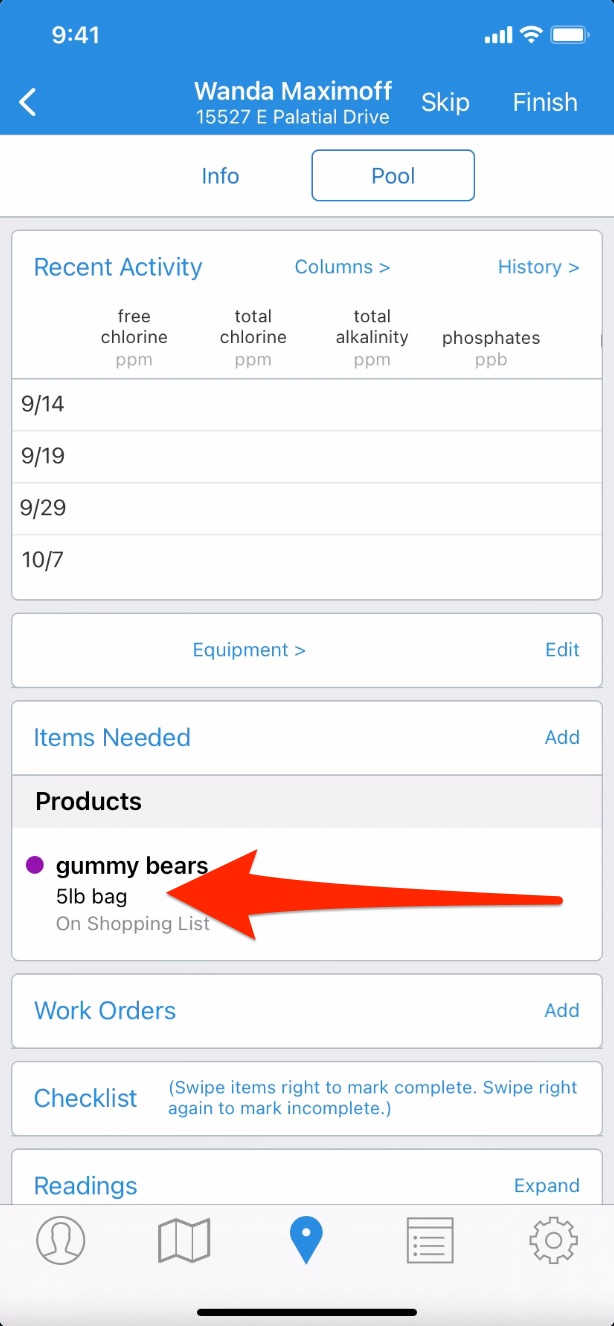
Task: View the History of readings
Action: coord(539,267)
